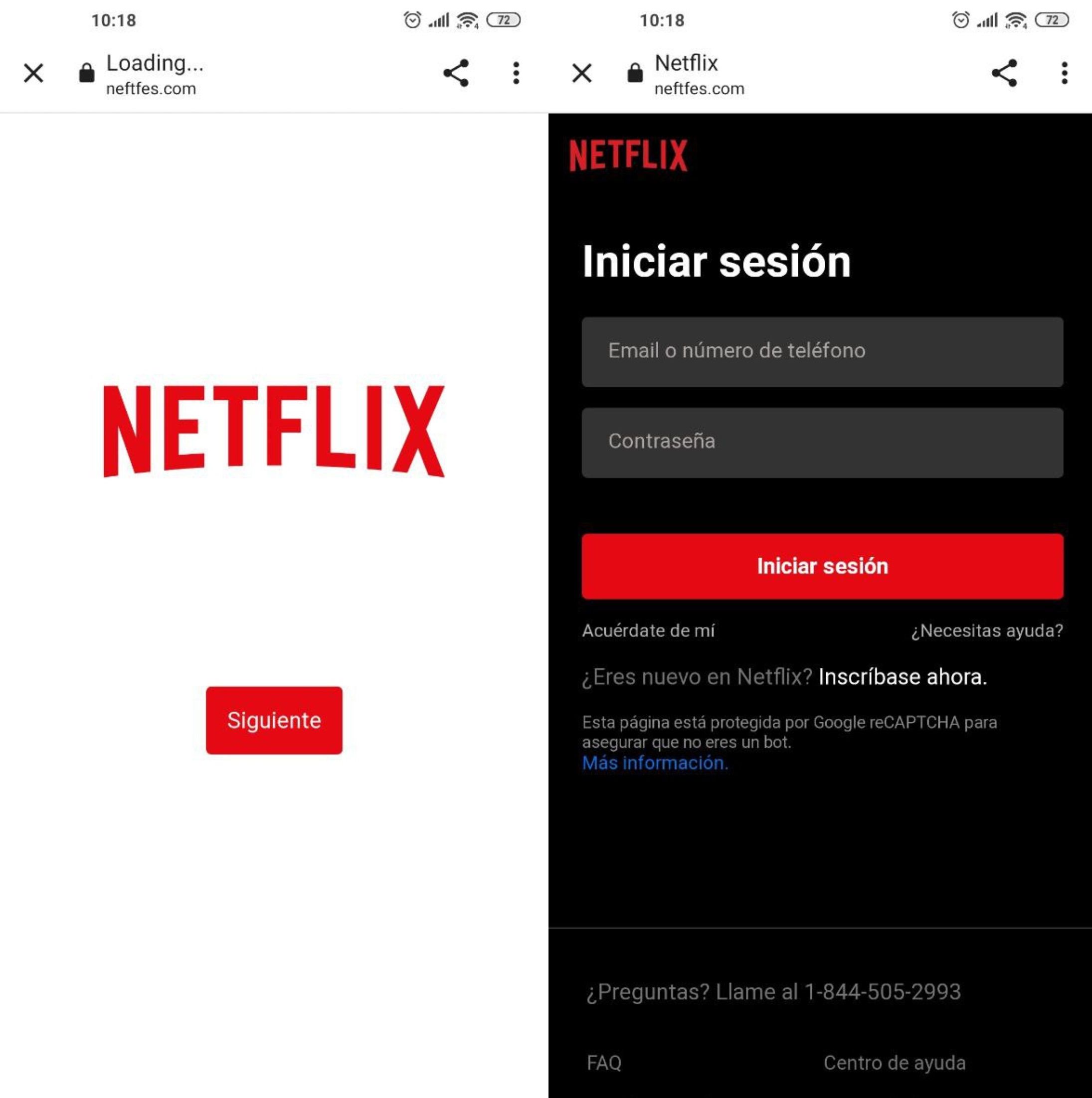This screenshot has width=1092, height=1098.
Task: Select Acuérdate de mí
Action: coord(648,630)
